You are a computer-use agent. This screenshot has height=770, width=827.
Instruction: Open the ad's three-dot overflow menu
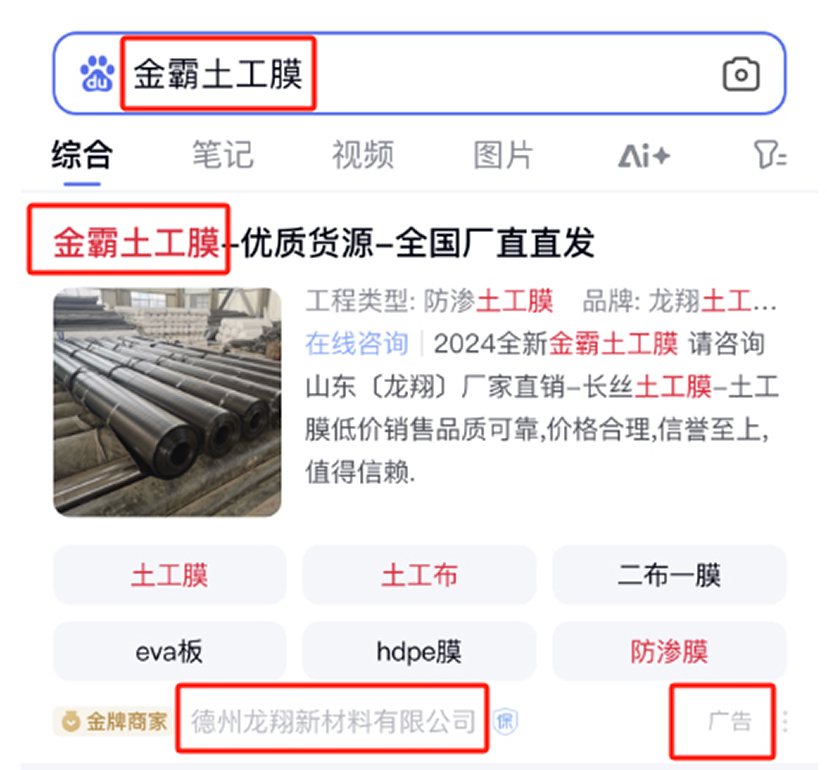click(786, 721)
